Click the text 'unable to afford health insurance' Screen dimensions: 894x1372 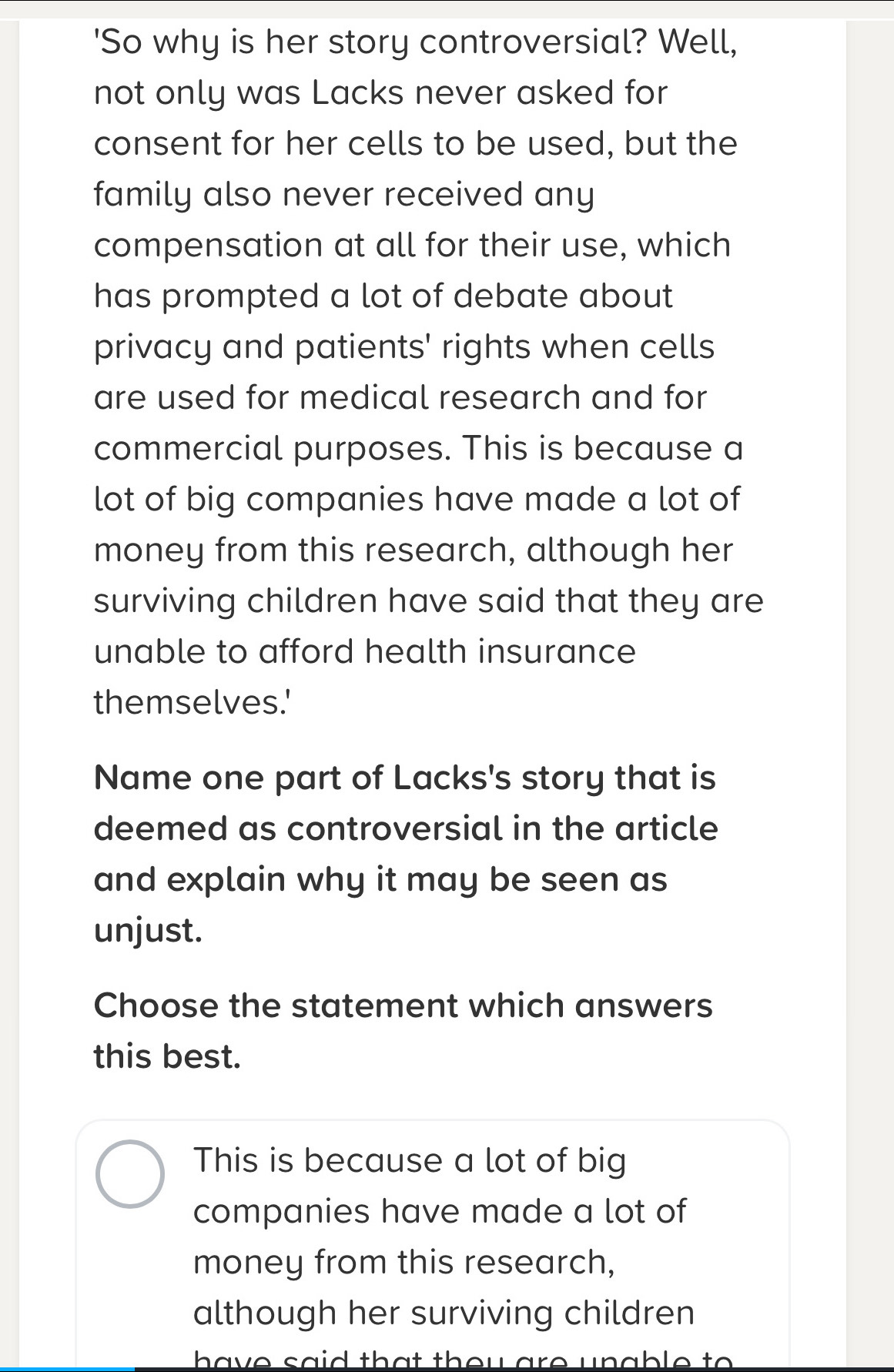click(366, 650)
